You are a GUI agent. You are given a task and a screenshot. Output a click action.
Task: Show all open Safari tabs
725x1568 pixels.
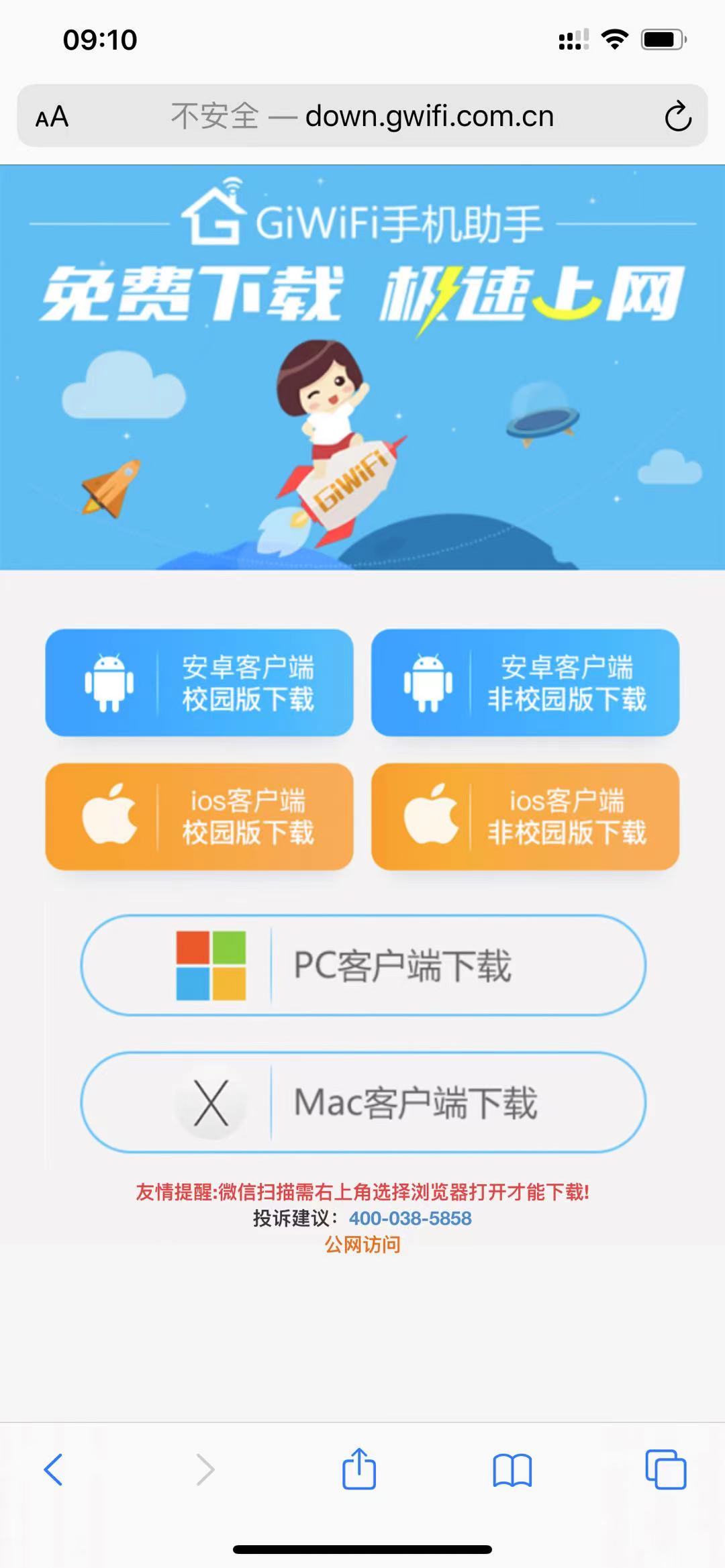pyautogui.click(x=665, y=1469)
